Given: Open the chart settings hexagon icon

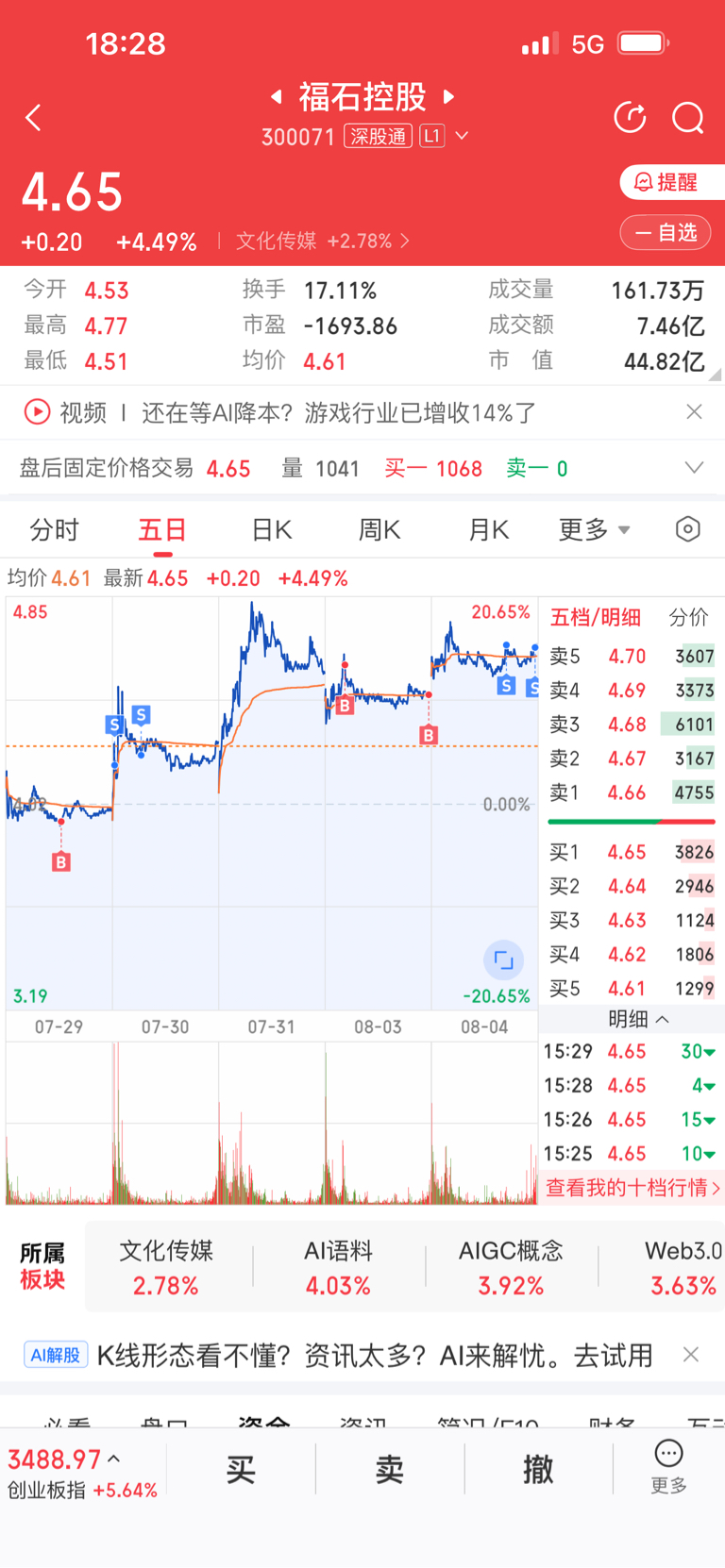Looking at the screenshot, I should click(x=688, y=529).
